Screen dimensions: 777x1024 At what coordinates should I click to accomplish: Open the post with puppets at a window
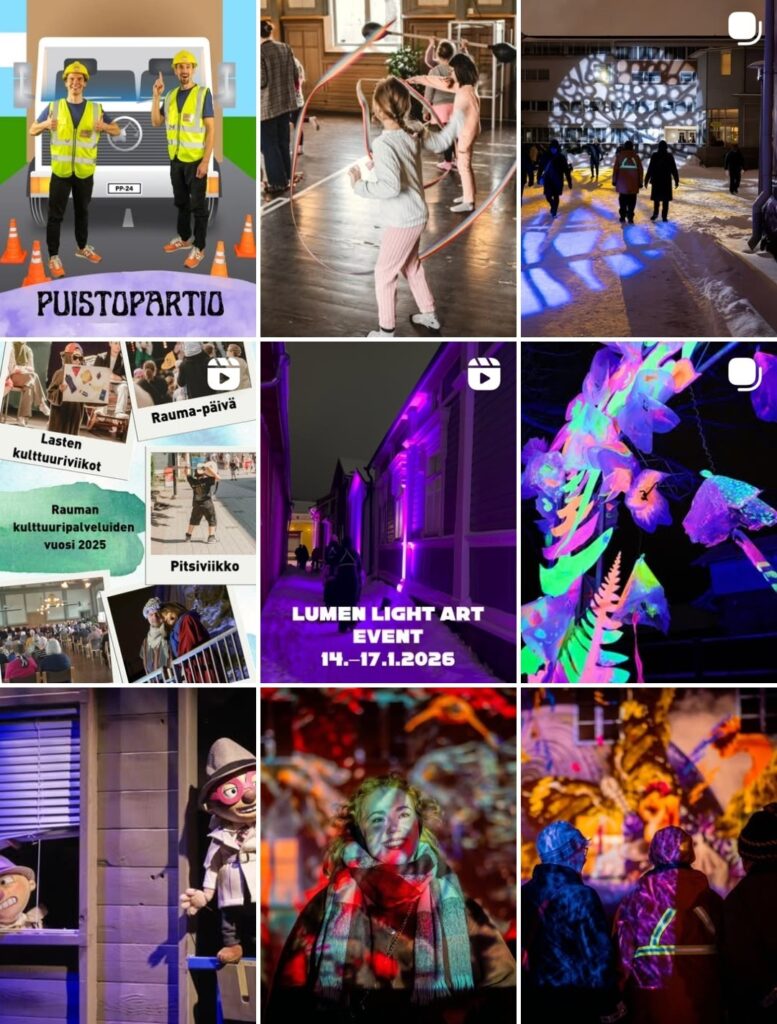point(128,855)
